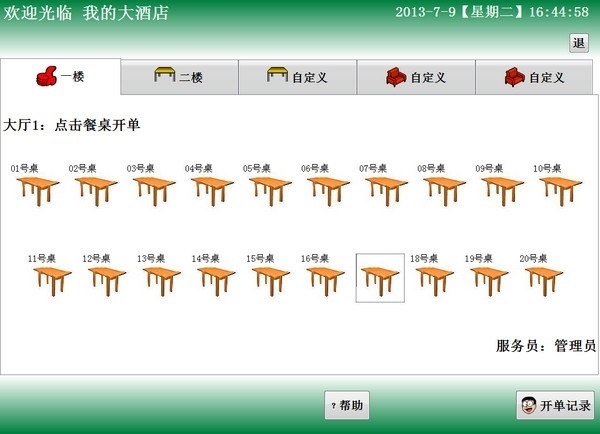
Task: Select table 16号桌
Action: click(x=326, y=278)
